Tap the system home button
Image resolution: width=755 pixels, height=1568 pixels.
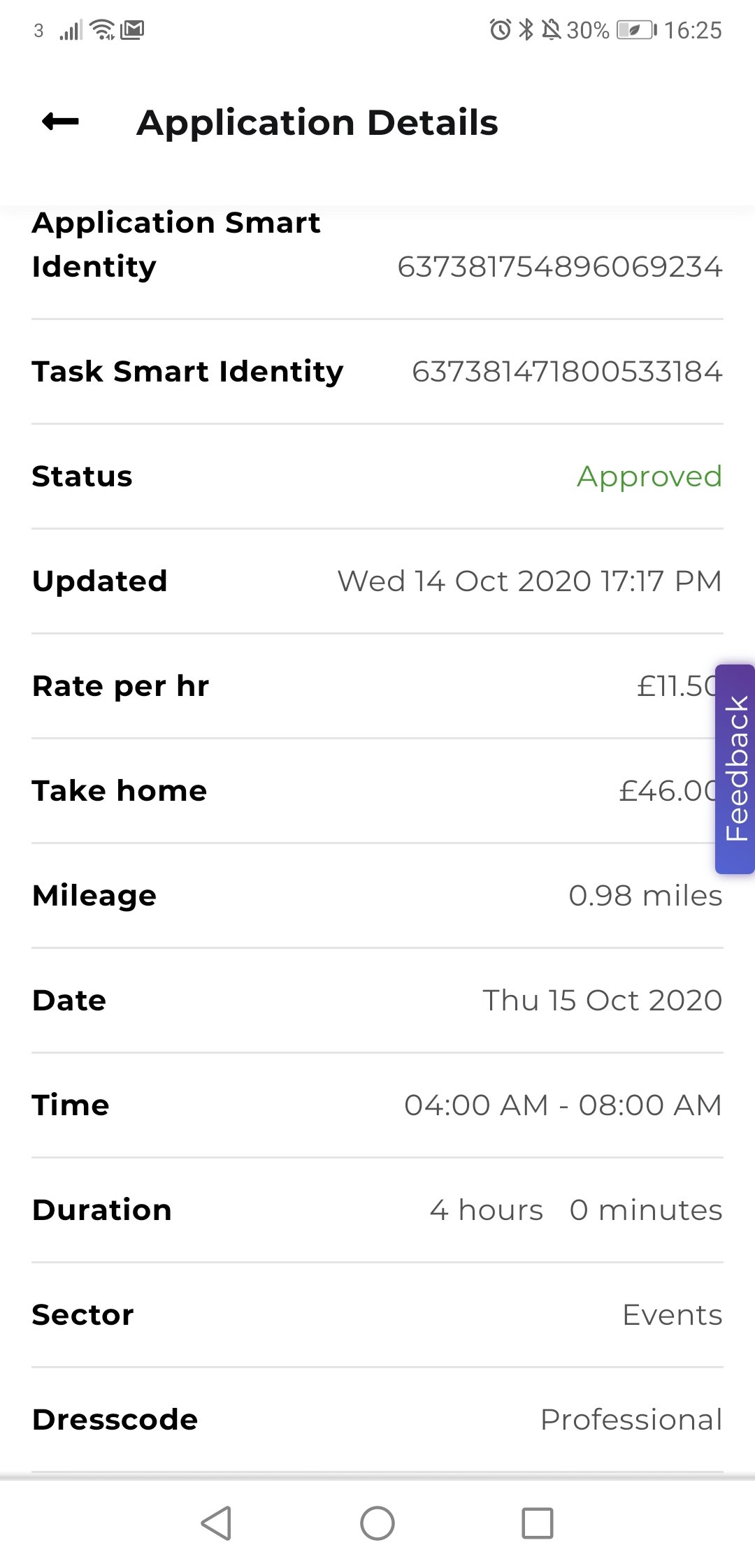[377, 1523]
